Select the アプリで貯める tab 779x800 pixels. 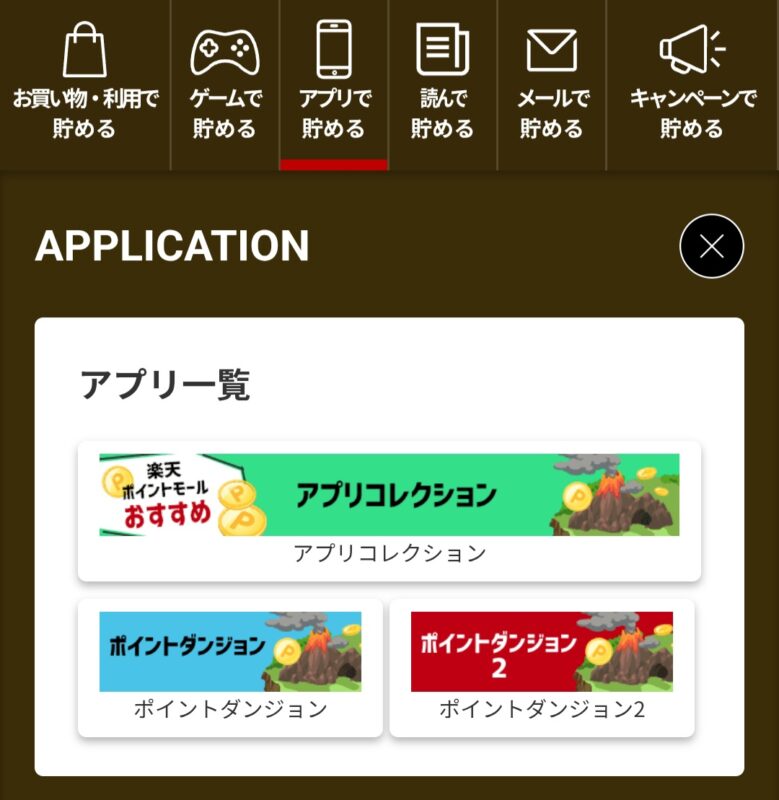pos(334,85)
